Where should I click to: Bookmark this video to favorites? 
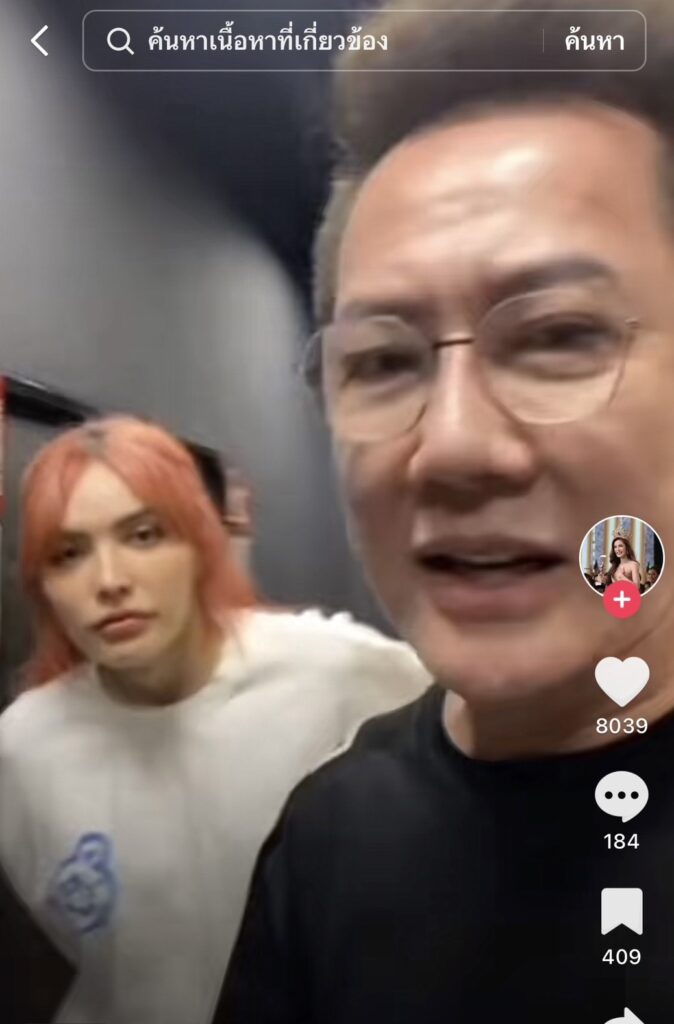click(621, 911)
